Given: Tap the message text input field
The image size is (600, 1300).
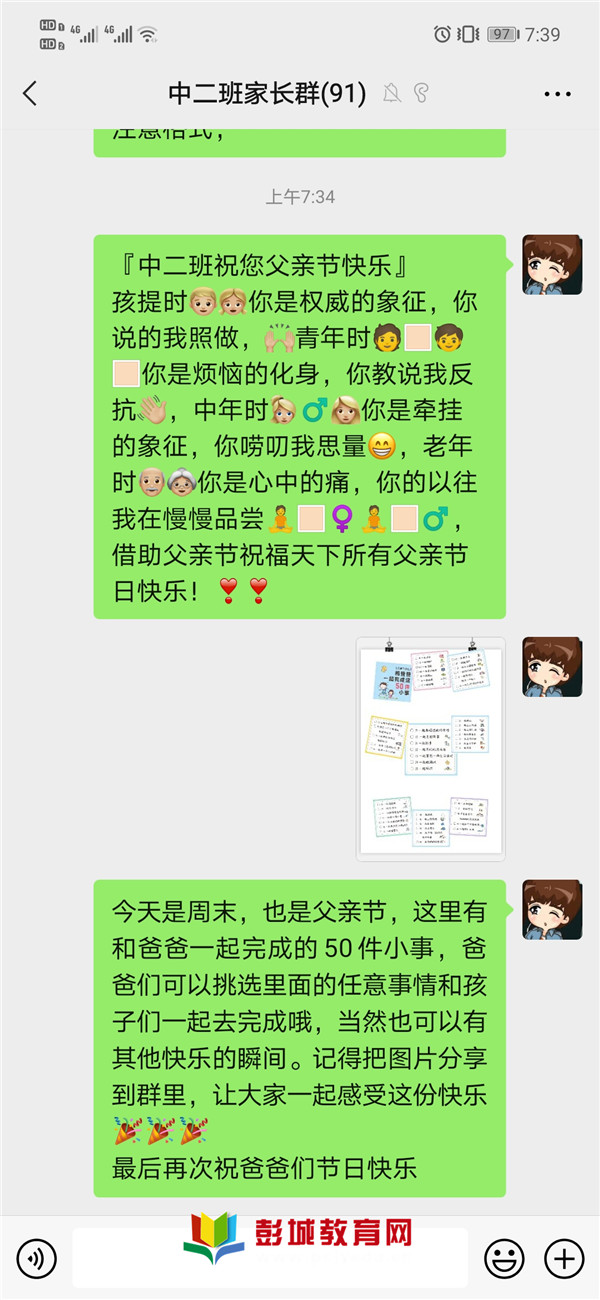Looking at the screenshot, I should point(270,1258).
